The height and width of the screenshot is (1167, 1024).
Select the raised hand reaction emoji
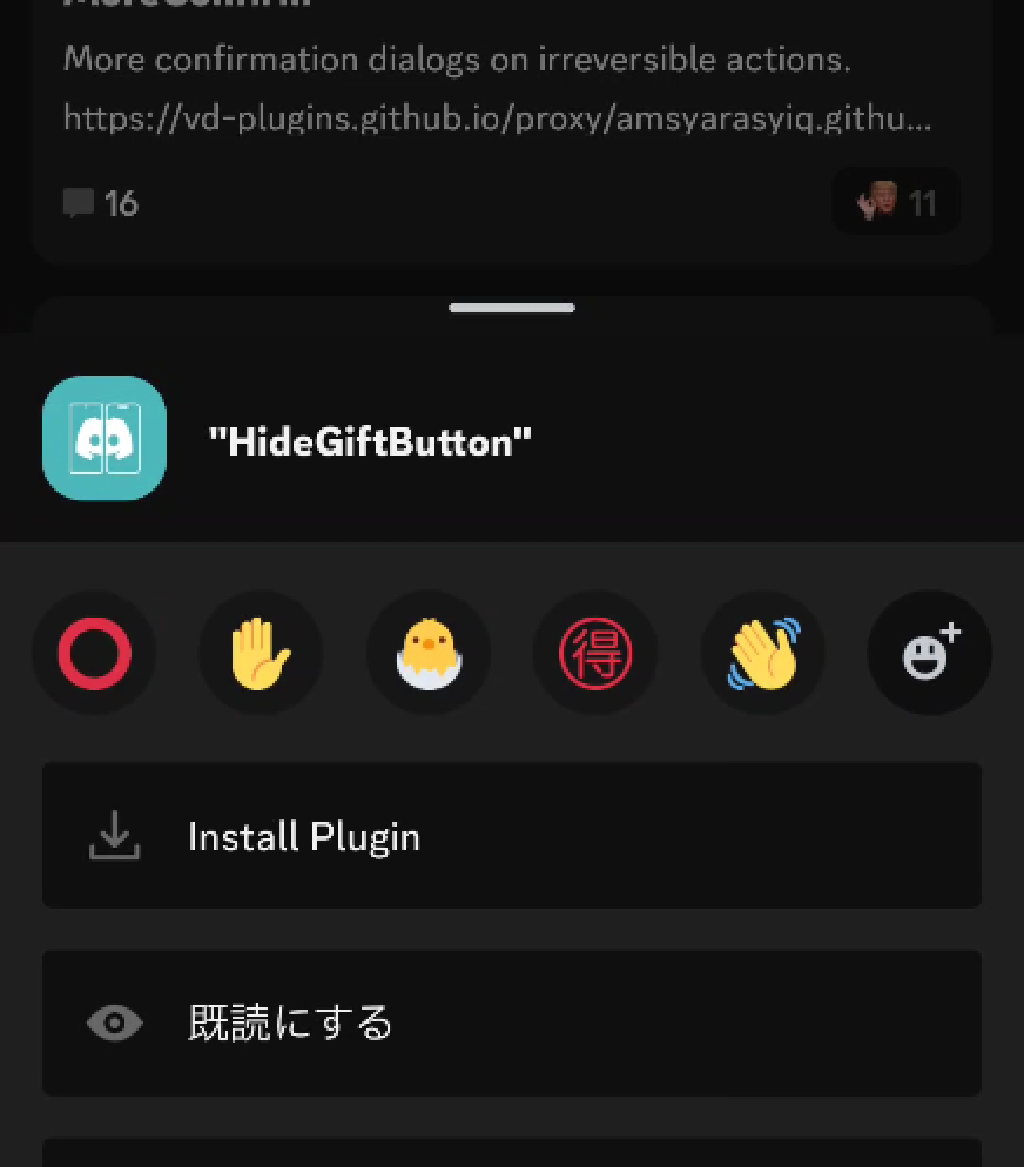261,653
